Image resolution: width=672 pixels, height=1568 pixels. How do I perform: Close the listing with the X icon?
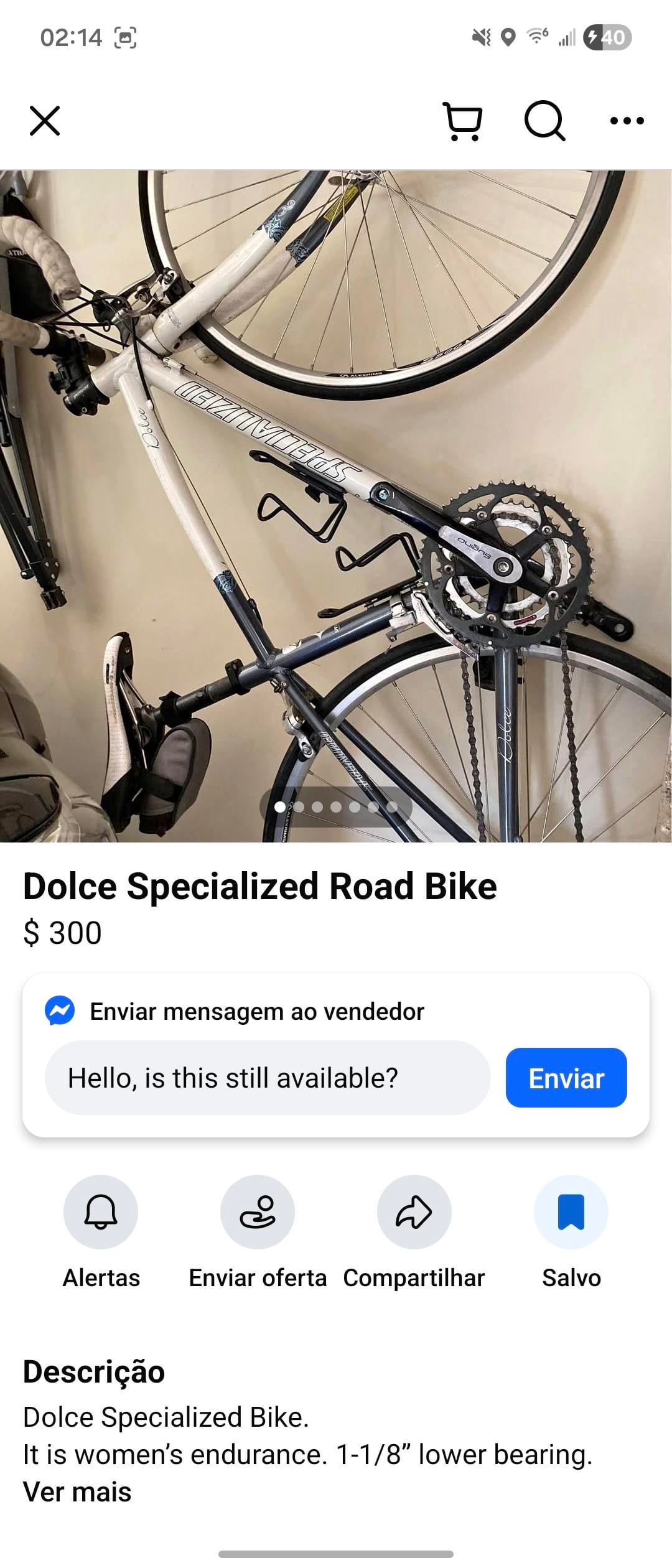coord(45,121)
